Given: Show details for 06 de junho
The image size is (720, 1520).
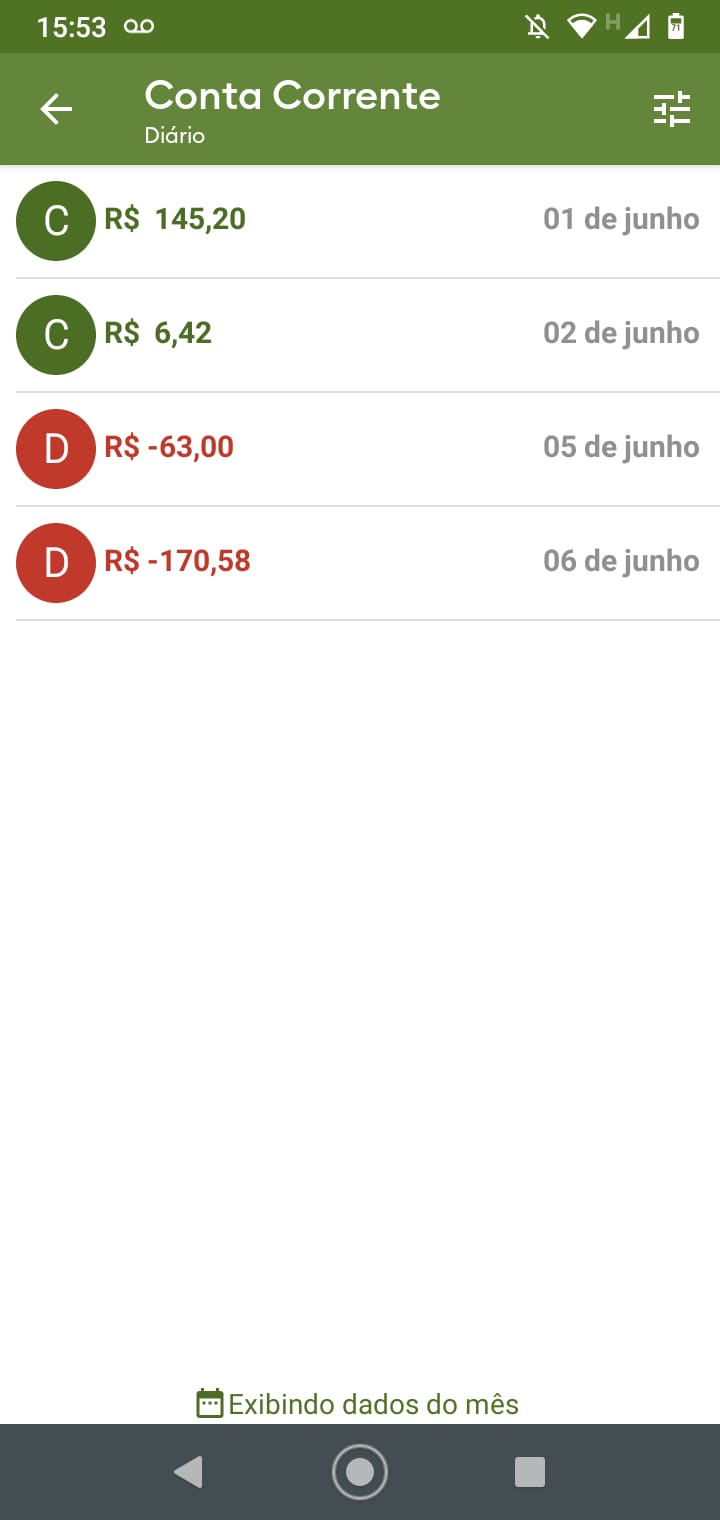Looking at the screenshot, I should (x=360, y=562).
